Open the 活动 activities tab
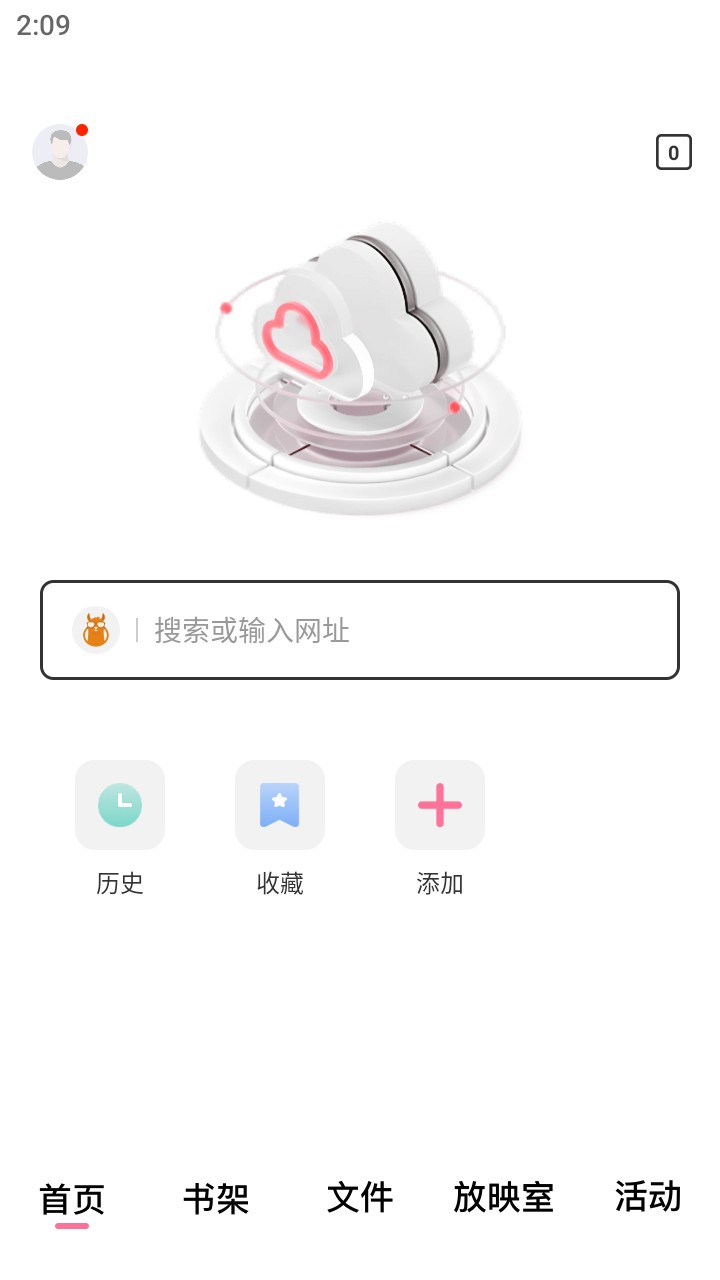 click(x=646, y=1198)
